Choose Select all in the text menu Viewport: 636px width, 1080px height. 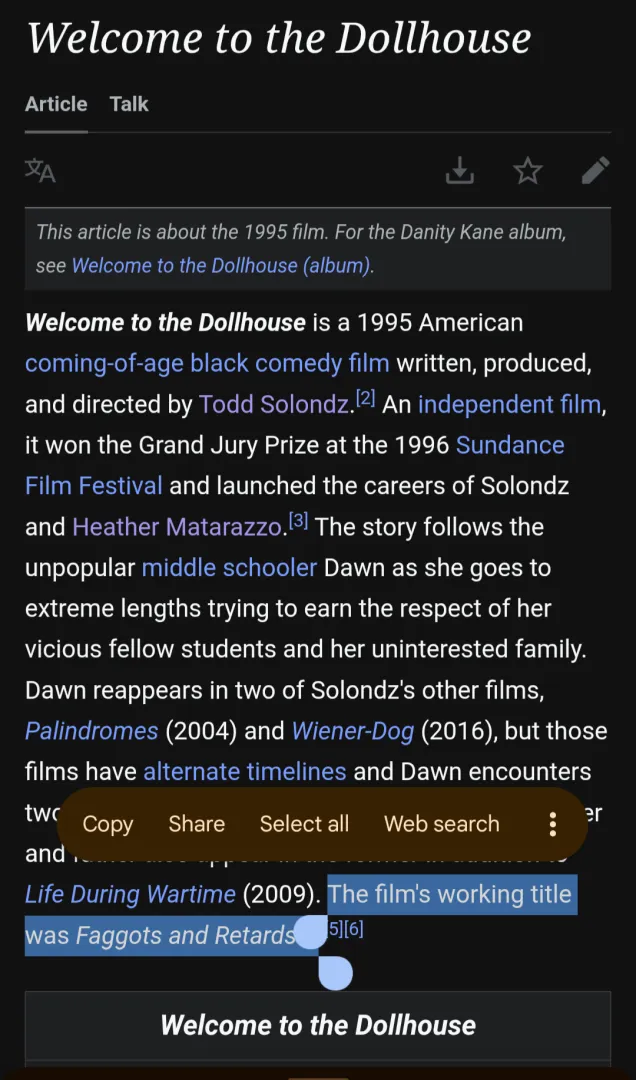point(304,824)
